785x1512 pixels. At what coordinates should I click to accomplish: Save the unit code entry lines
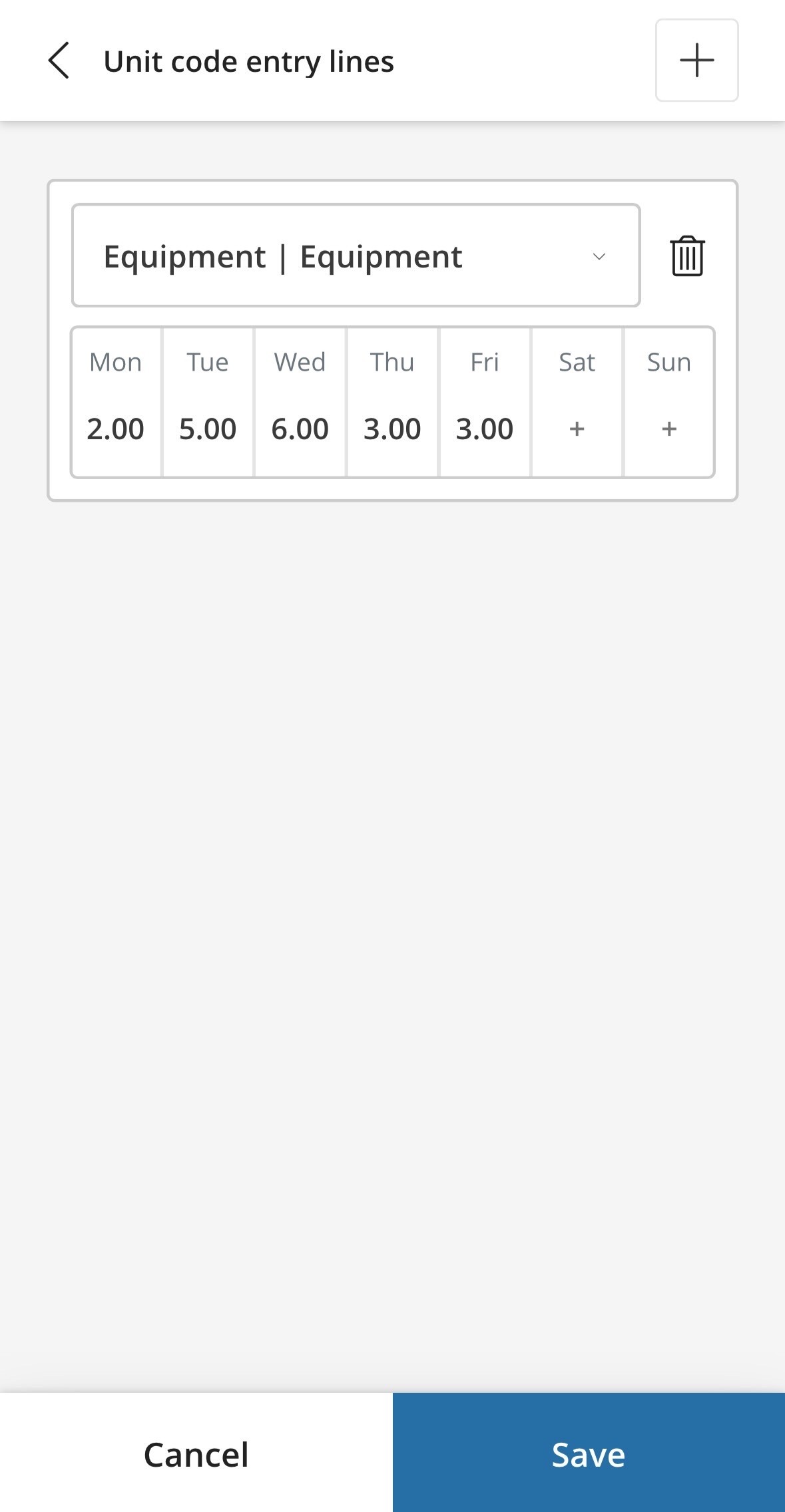(589, 1454)
